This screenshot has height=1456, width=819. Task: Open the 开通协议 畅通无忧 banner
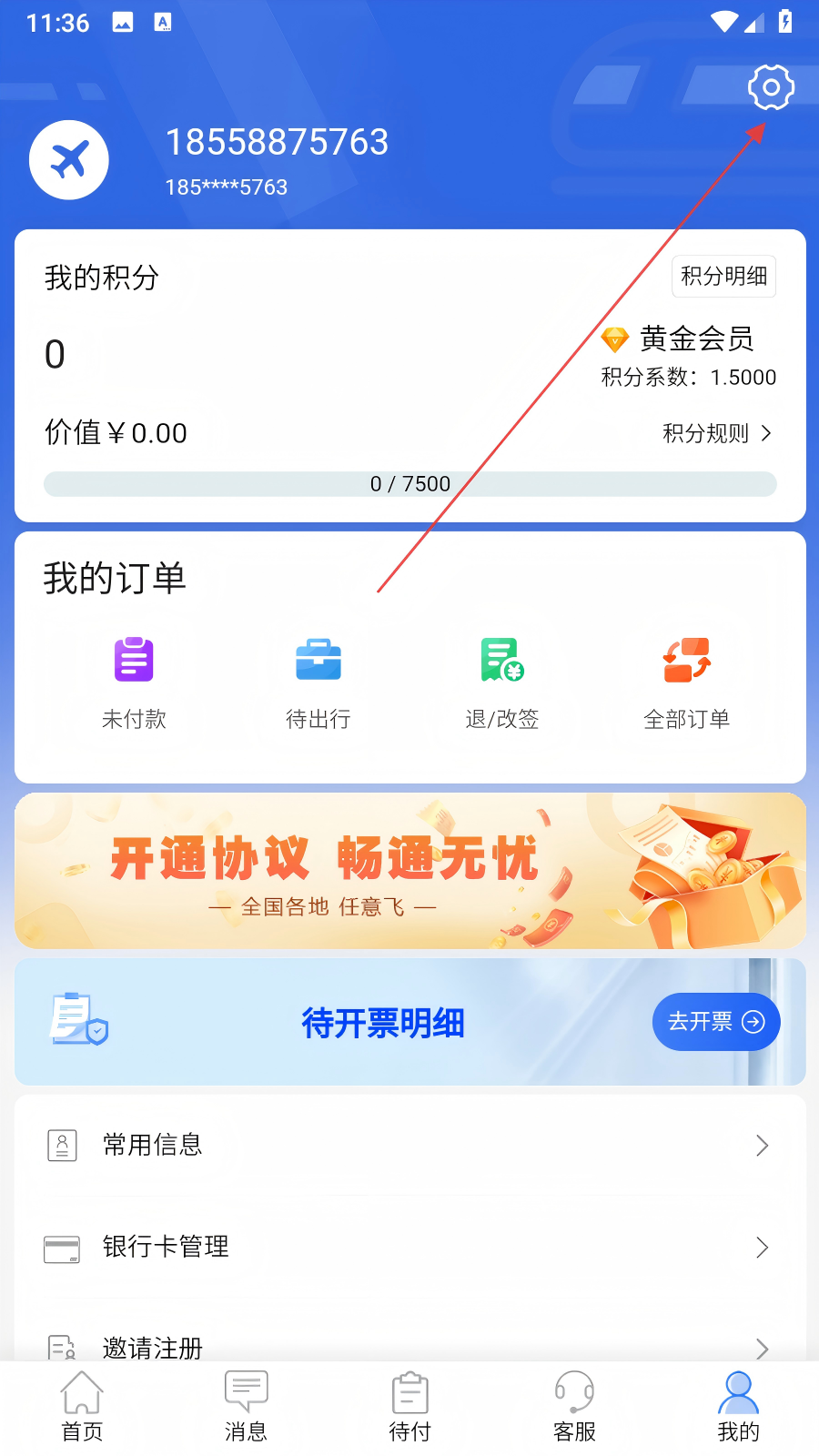[409, 871]
